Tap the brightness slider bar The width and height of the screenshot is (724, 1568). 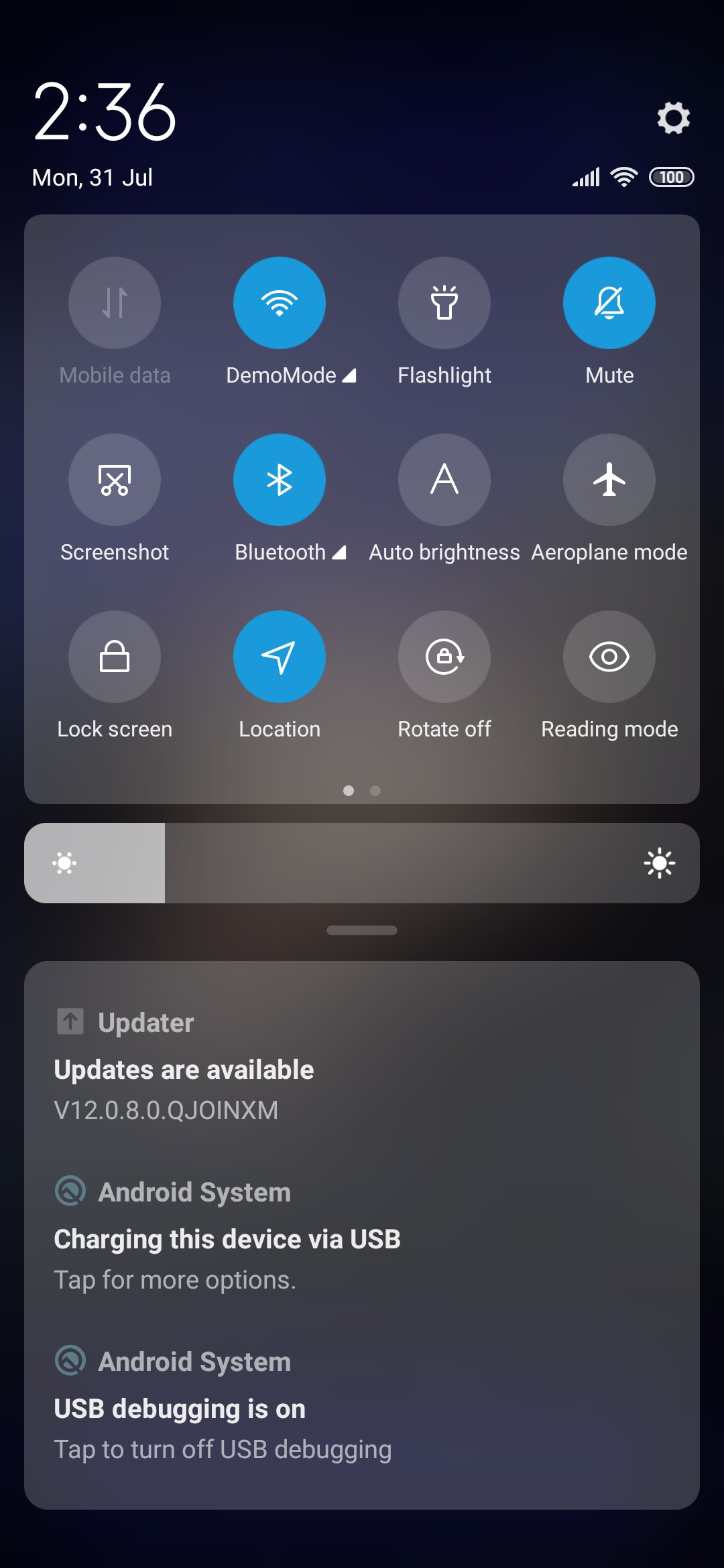362,863
